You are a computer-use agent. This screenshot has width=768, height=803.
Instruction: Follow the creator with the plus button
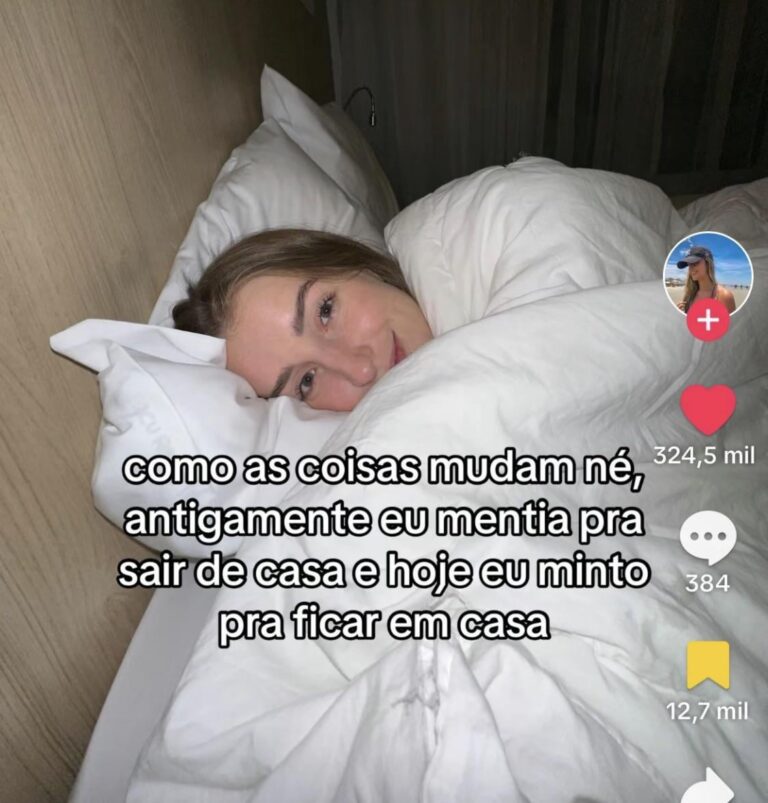(708, 321)
